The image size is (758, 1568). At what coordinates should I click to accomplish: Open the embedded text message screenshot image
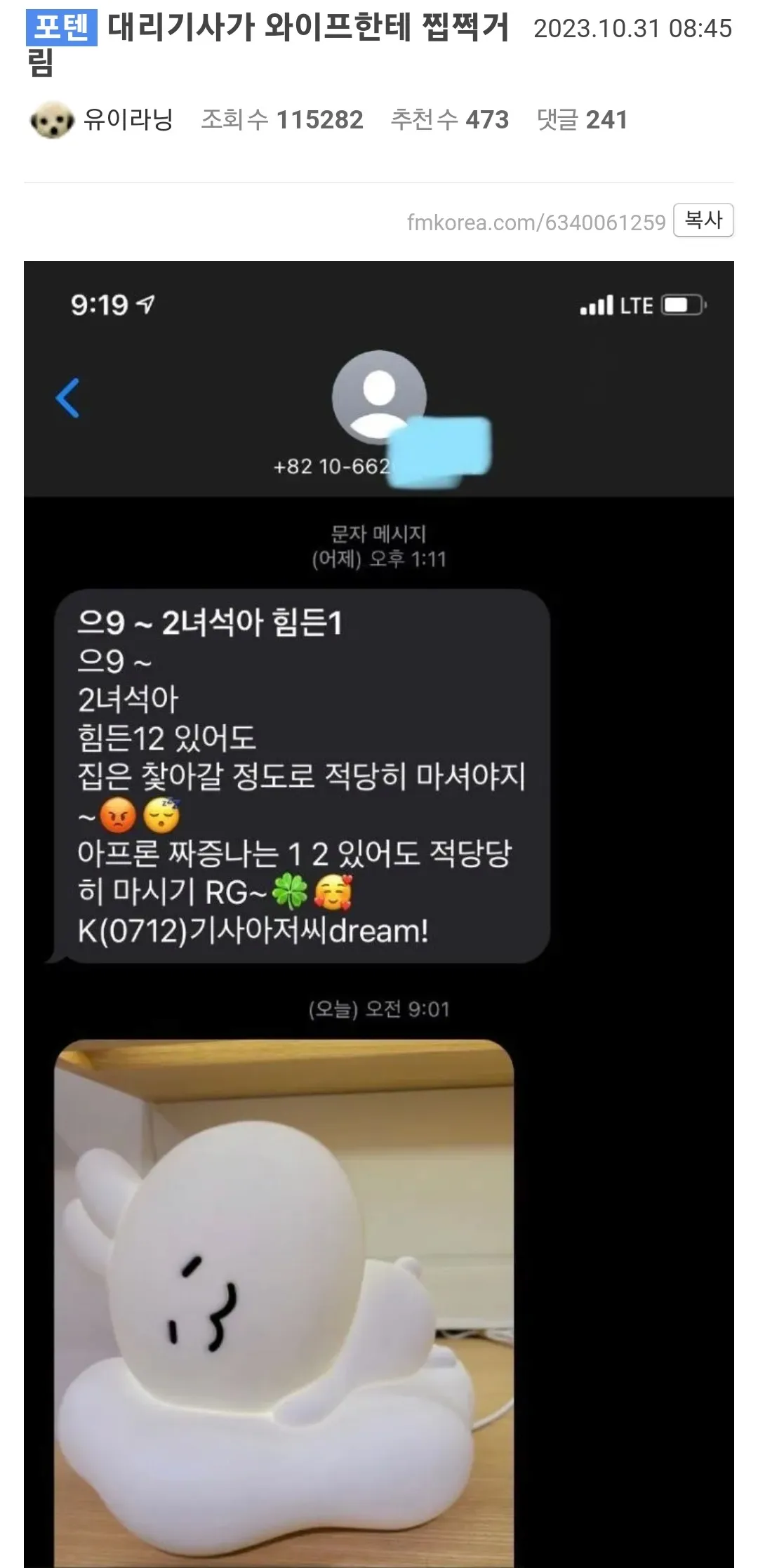coord(379,912)
